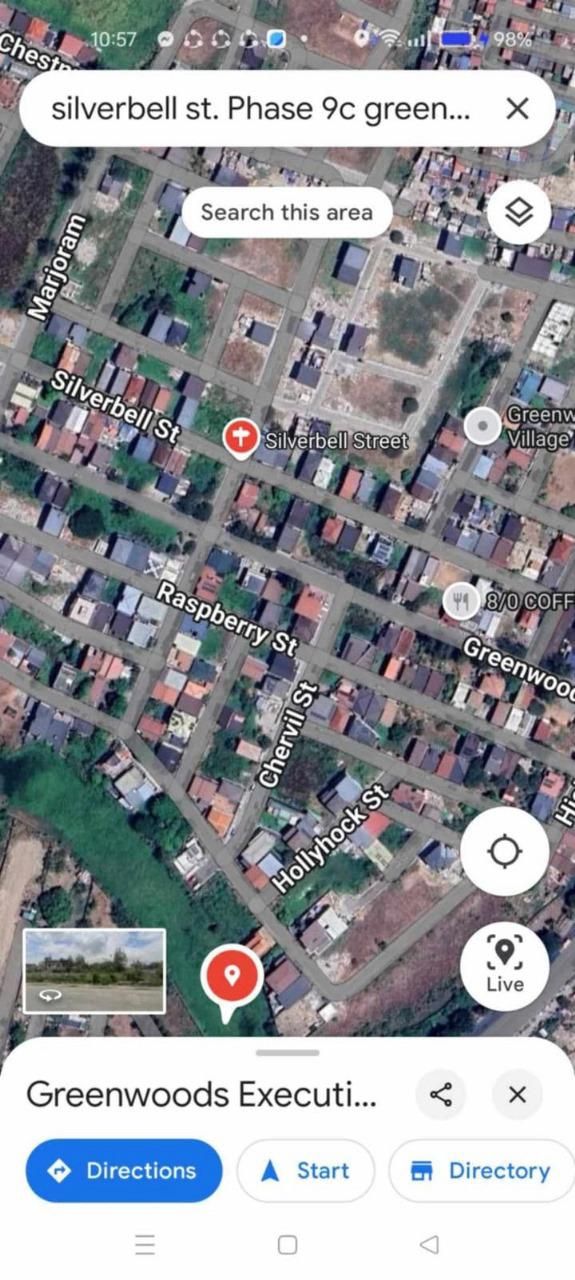This screenshot has width=575, height=1280.
Task: Go back with system back button
Action: (x=430, y=1245)
